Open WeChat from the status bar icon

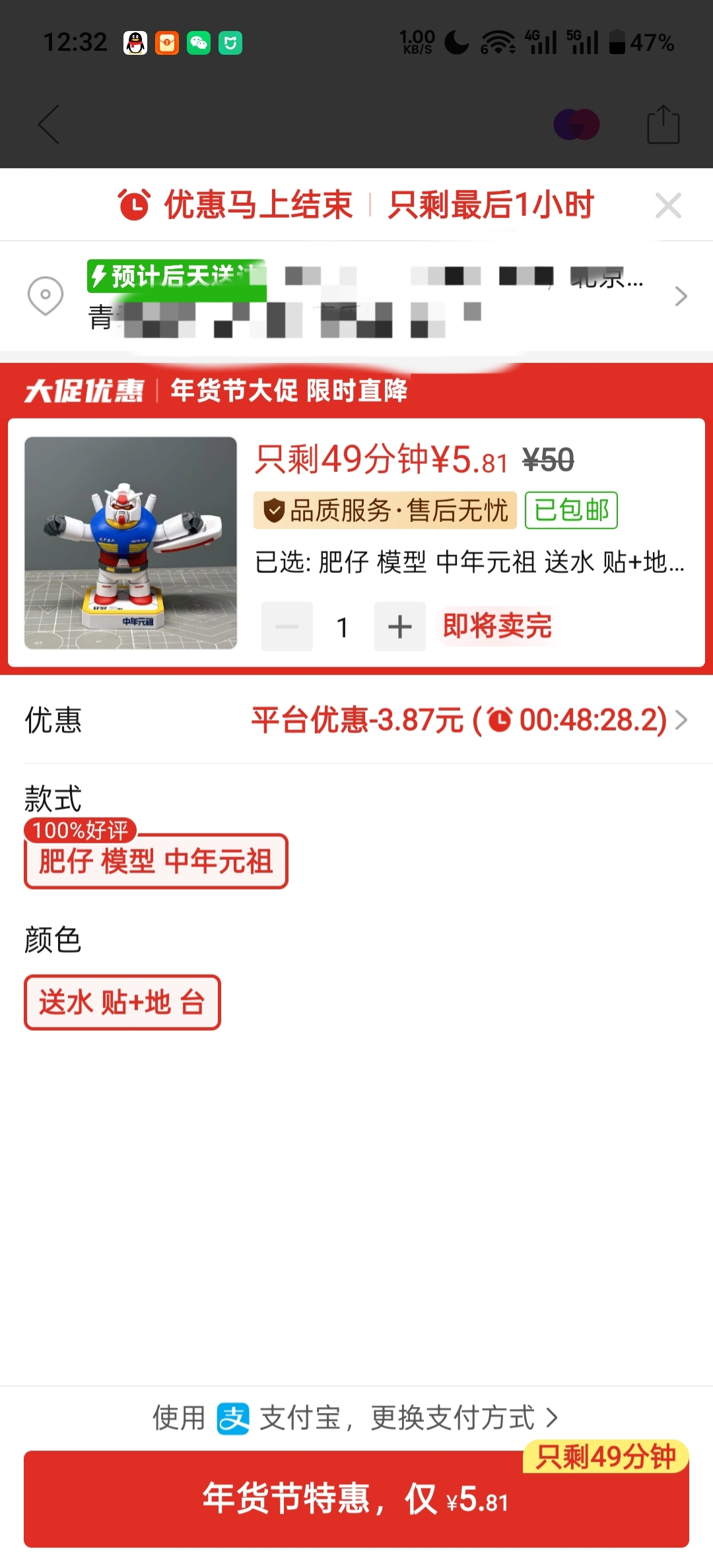pos(199,44)
